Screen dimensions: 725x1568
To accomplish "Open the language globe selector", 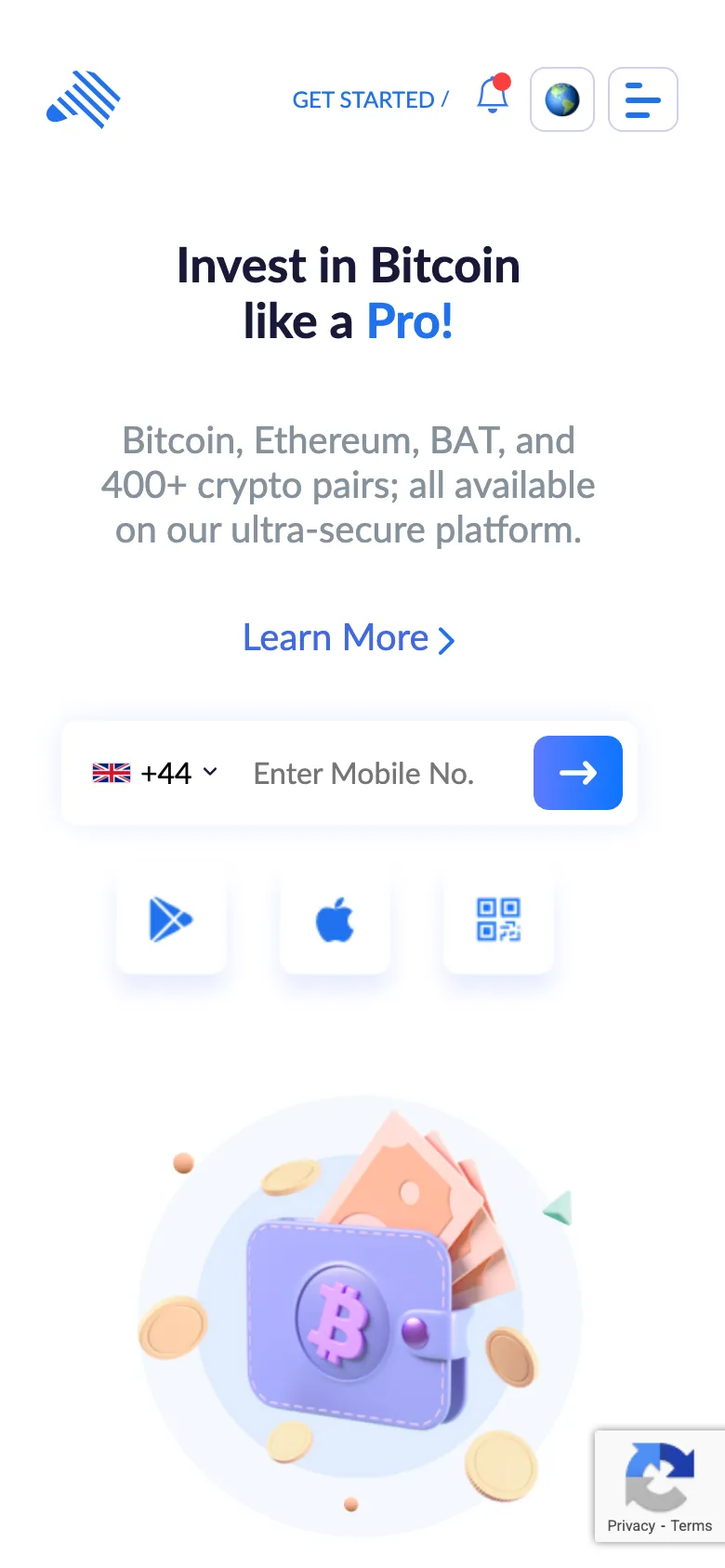I will (x=561, y=99).
